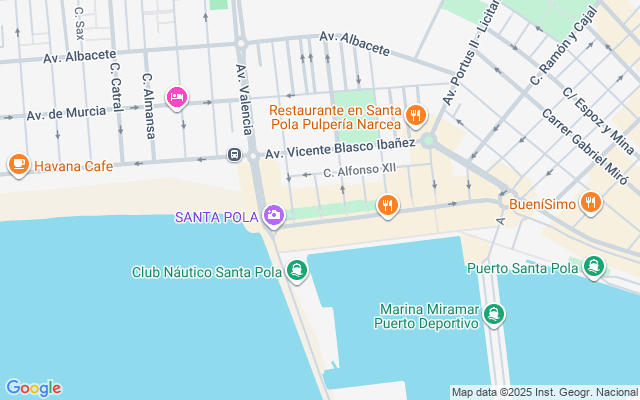
Task: Open the Havana Cafe map marker
Action: 18,164
